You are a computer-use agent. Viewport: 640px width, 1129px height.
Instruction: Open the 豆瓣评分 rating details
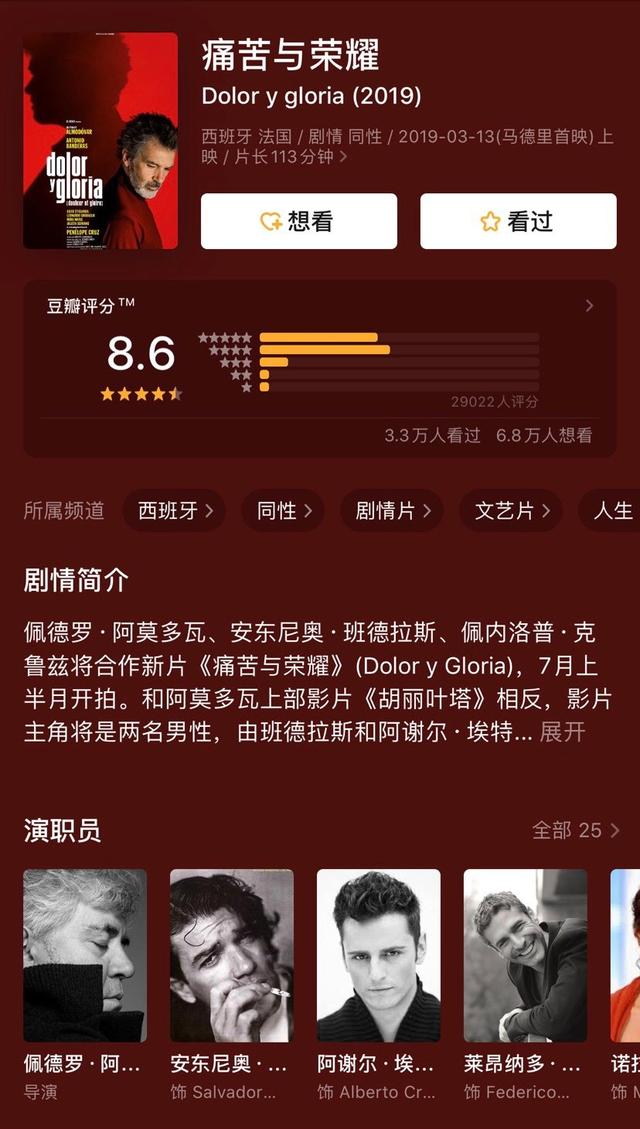[x=588, y=306]
